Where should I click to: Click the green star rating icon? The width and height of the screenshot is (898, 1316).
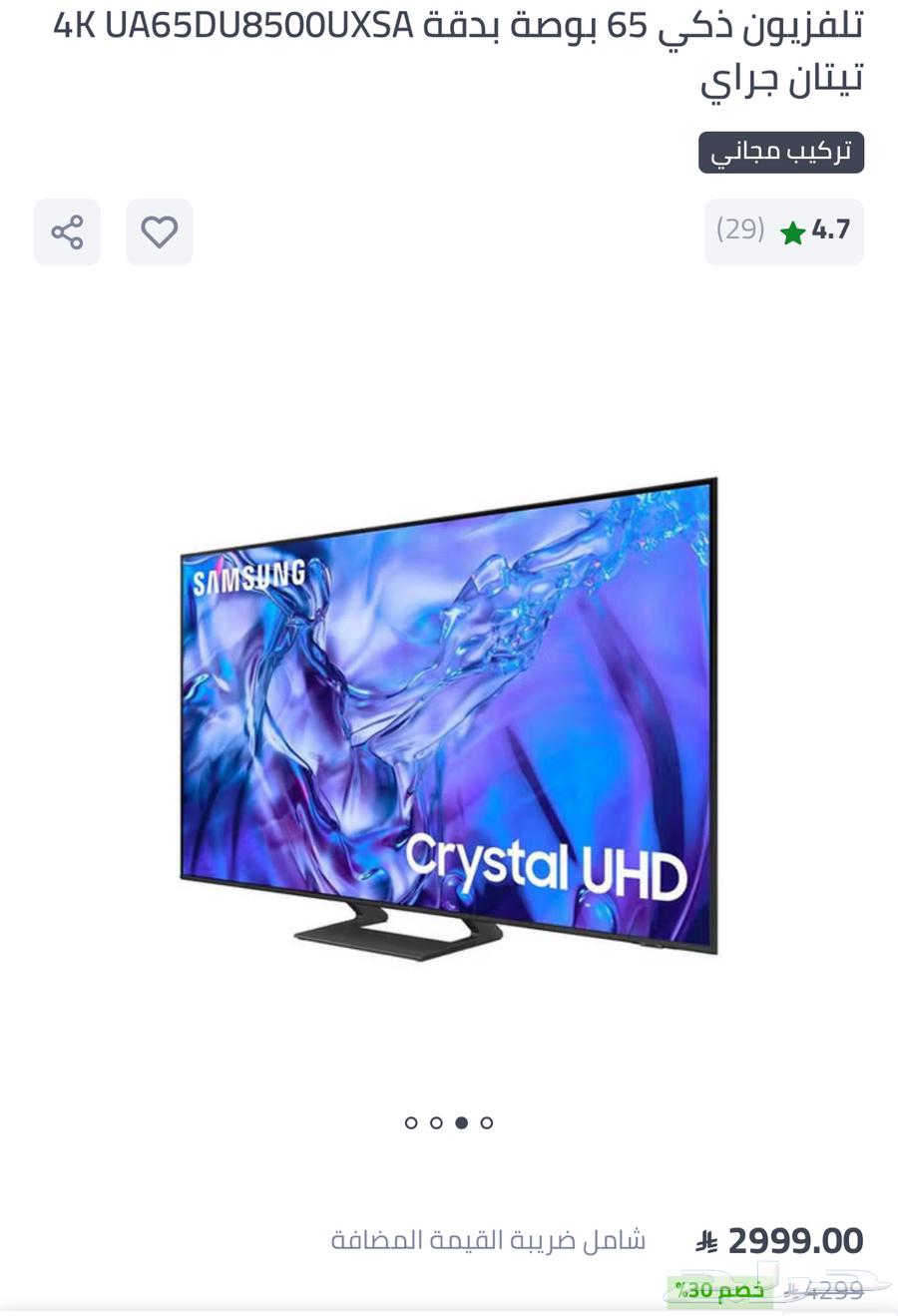click(x=792, y=230)
